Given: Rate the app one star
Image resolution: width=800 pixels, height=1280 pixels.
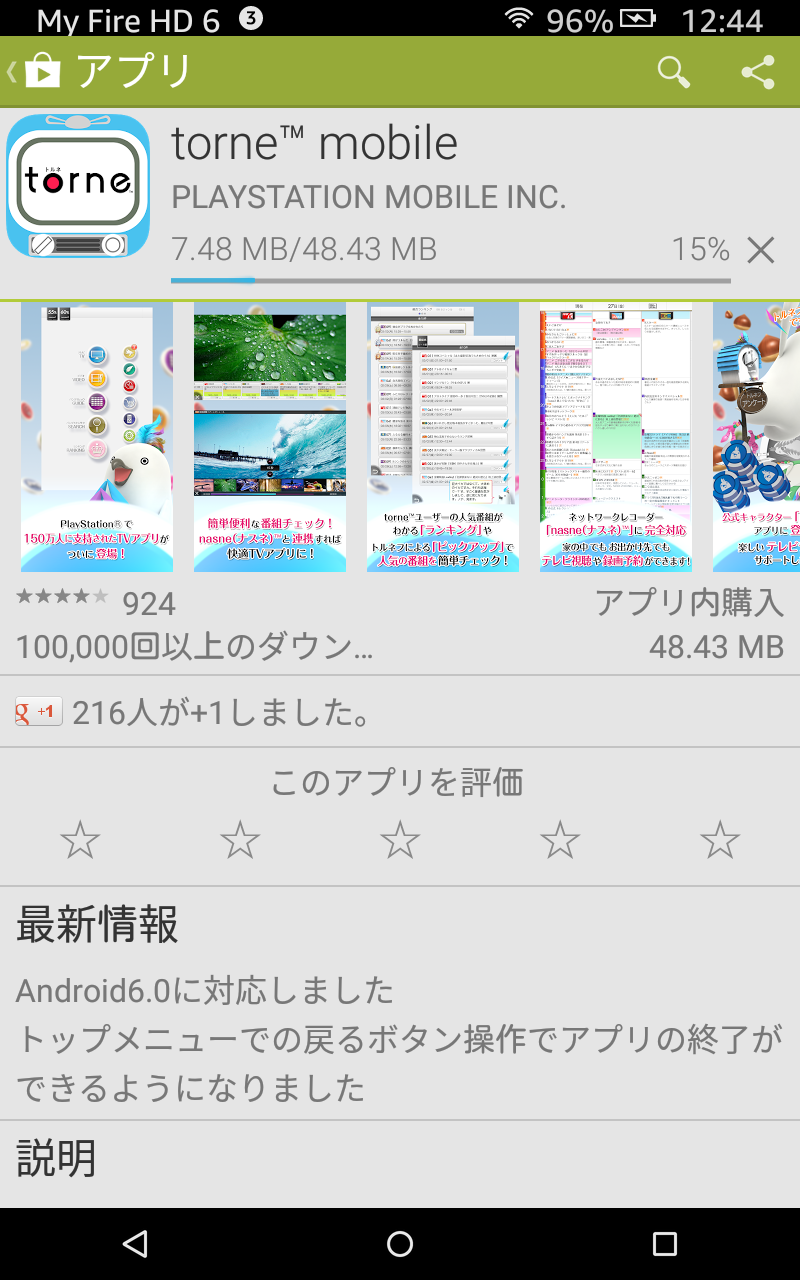Looking at the screenshot, I should click(80, 840).
